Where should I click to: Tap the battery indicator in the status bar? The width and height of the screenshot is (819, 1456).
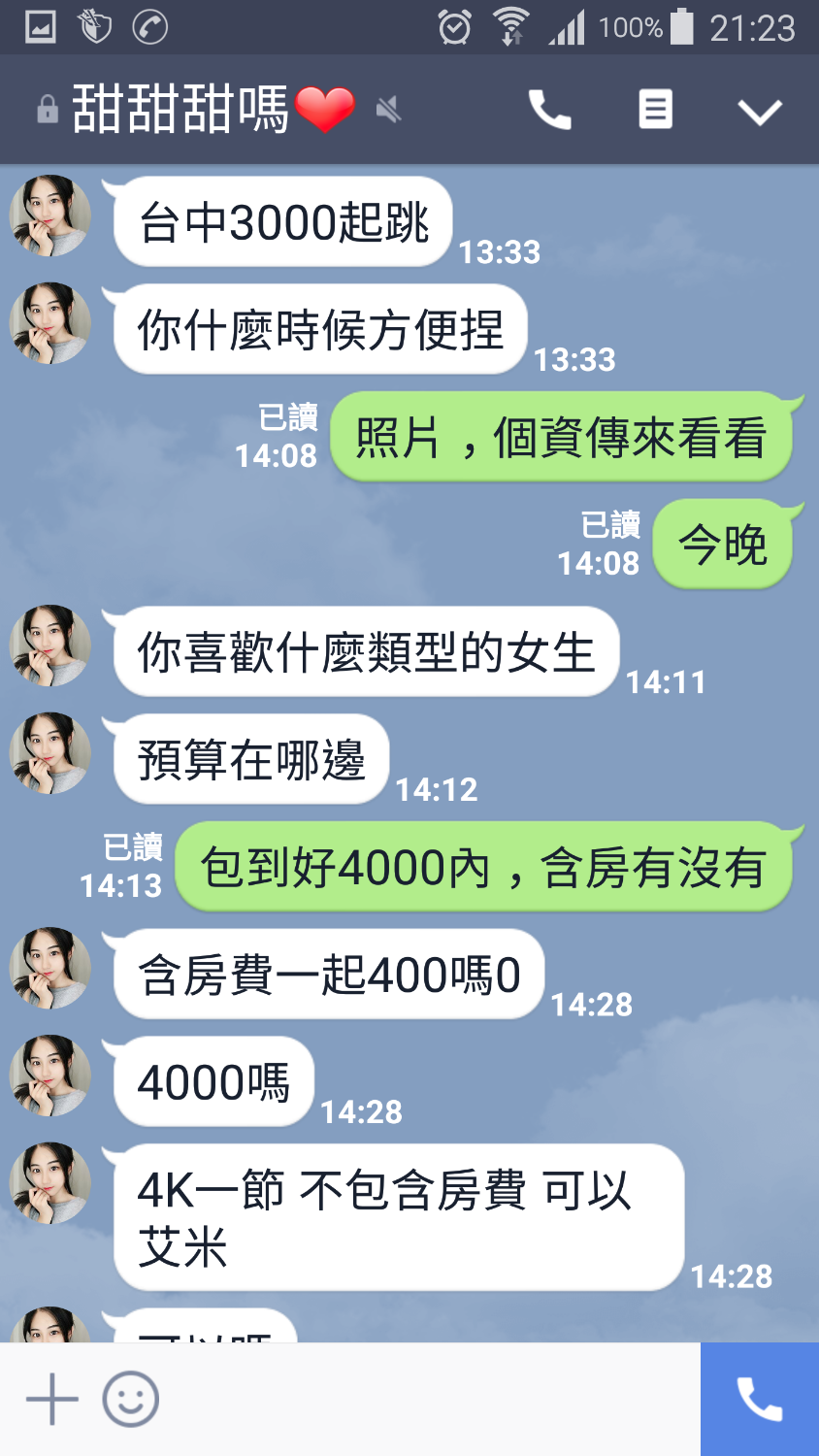(681, 25)
